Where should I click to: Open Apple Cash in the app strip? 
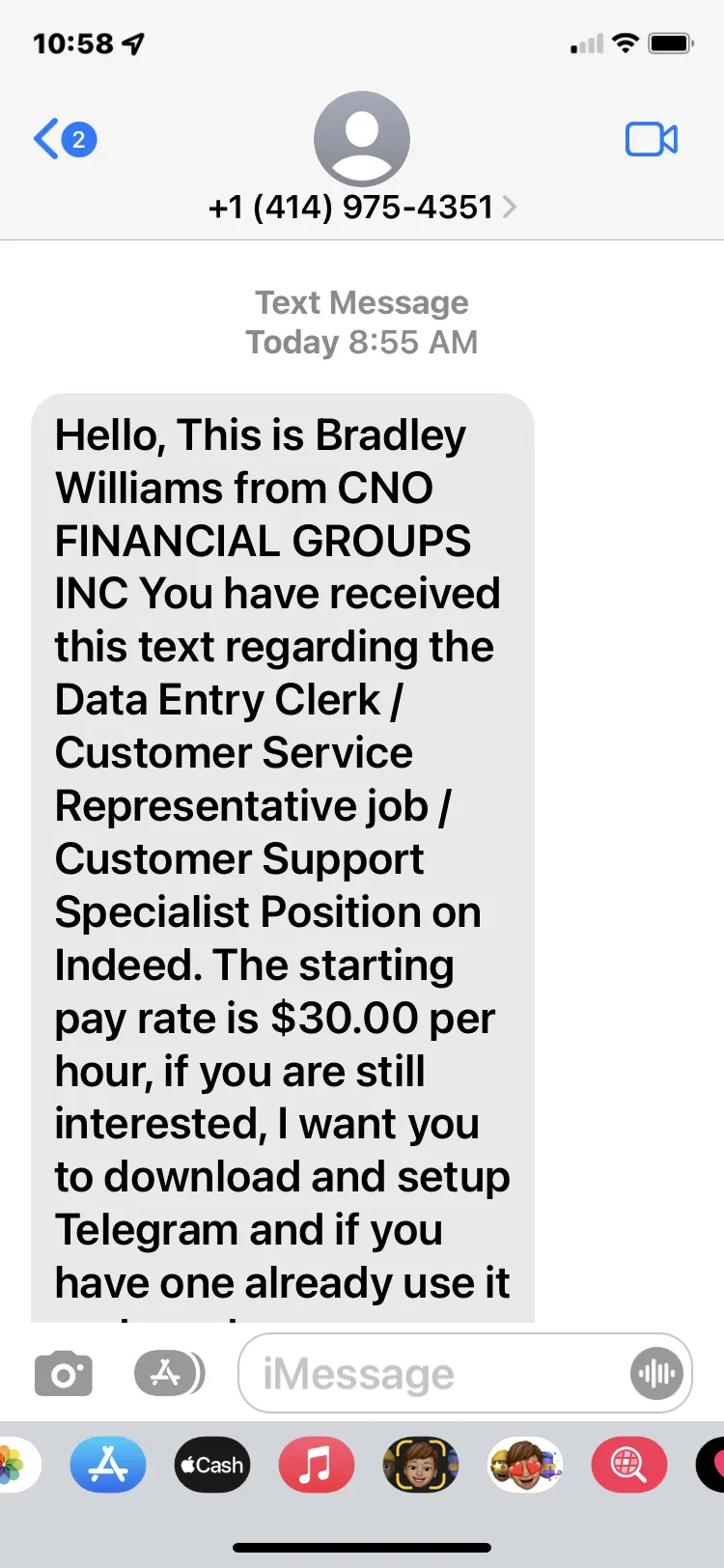(x=212, y=1465)
